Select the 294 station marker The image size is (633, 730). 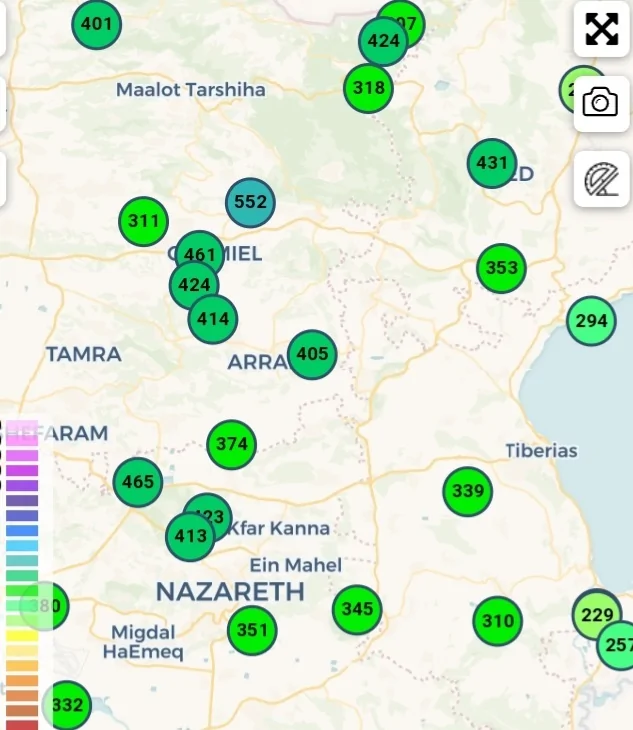[591, 322]
